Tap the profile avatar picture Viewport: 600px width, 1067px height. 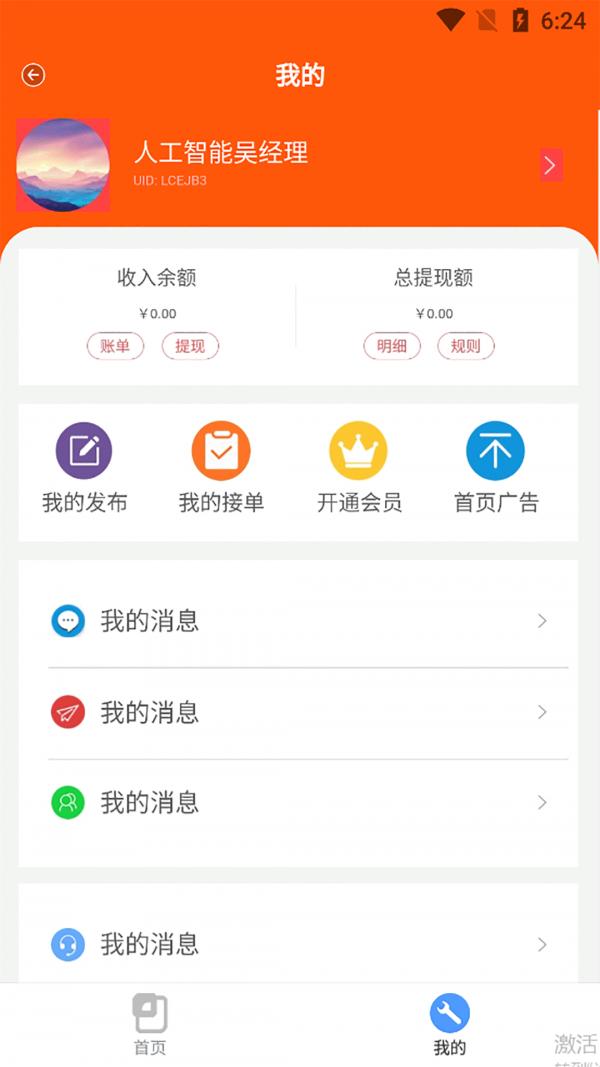(x=63, y=165)
